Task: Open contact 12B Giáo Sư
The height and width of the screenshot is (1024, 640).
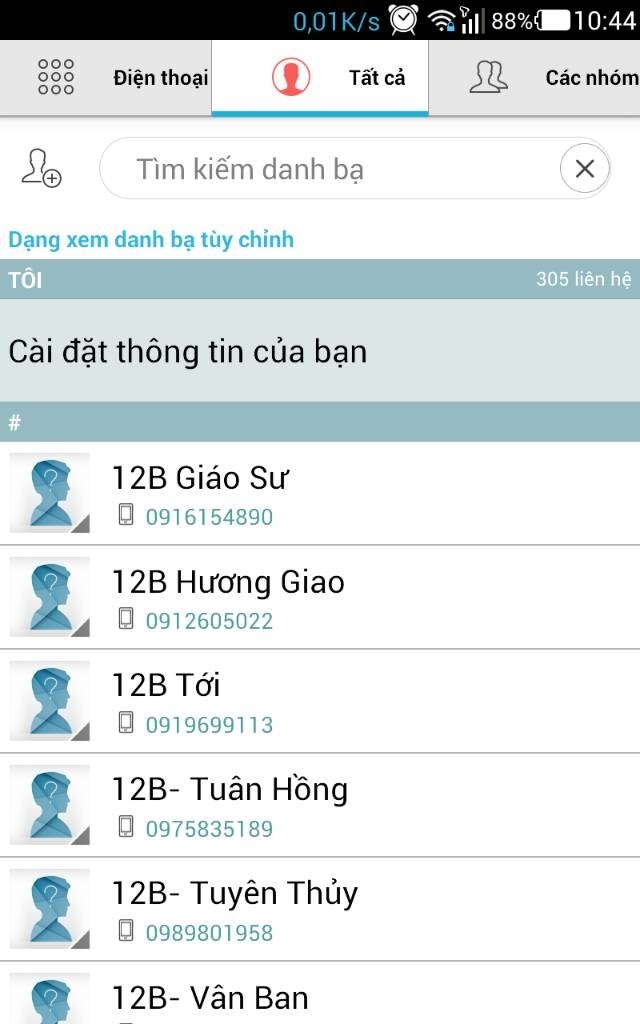Action: (x=320, y=493)
